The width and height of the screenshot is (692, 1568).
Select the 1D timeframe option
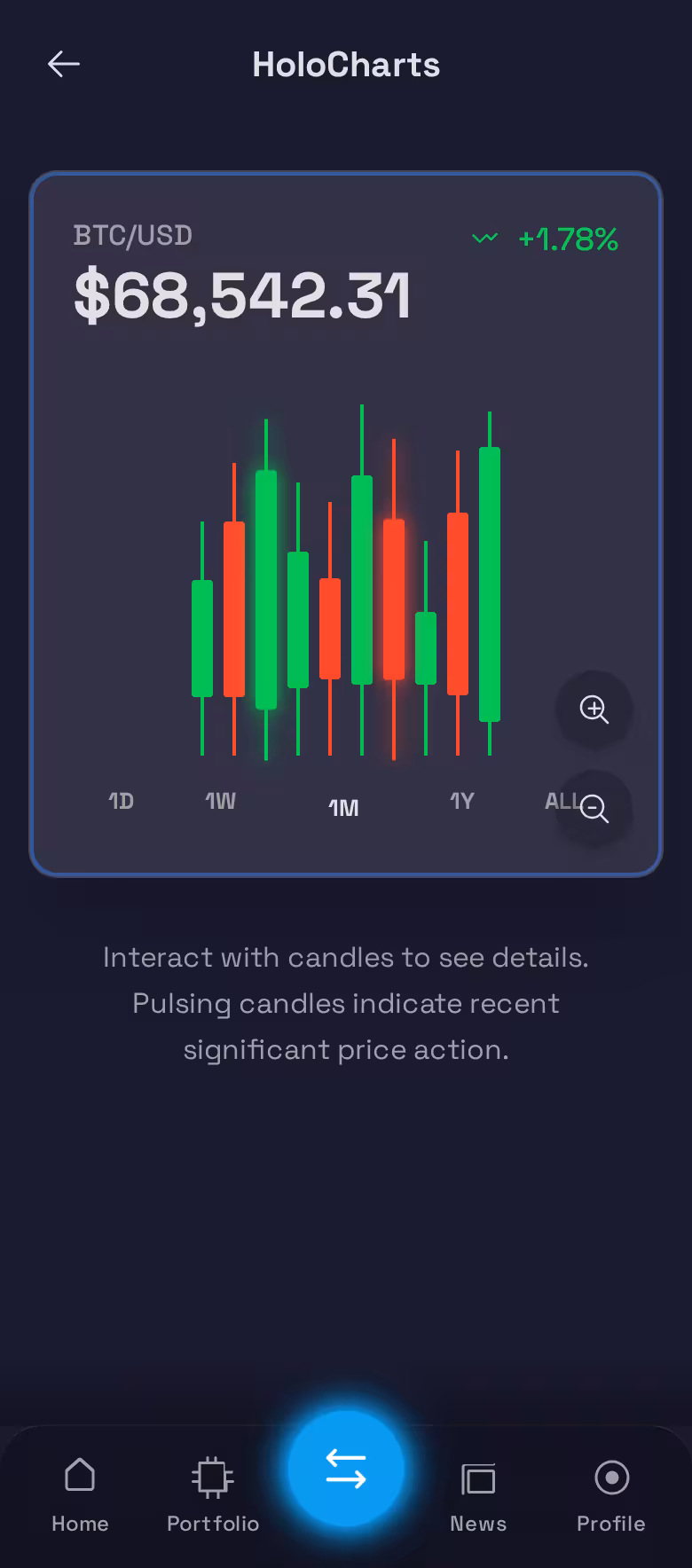coord(121,801)
